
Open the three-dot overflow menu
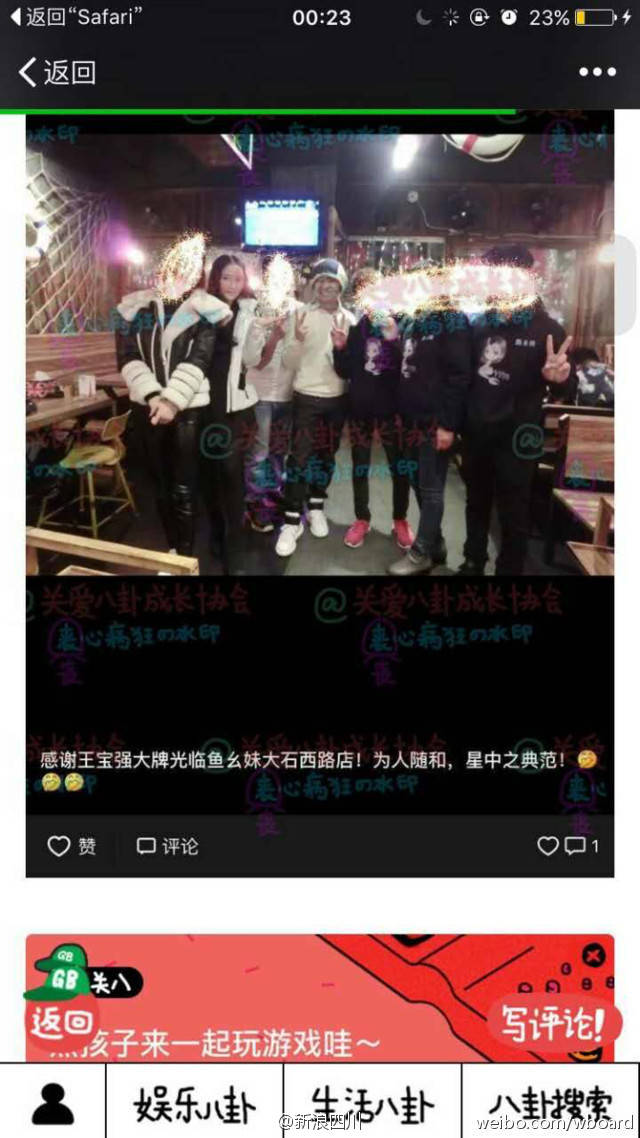click(x=597, y=72)
